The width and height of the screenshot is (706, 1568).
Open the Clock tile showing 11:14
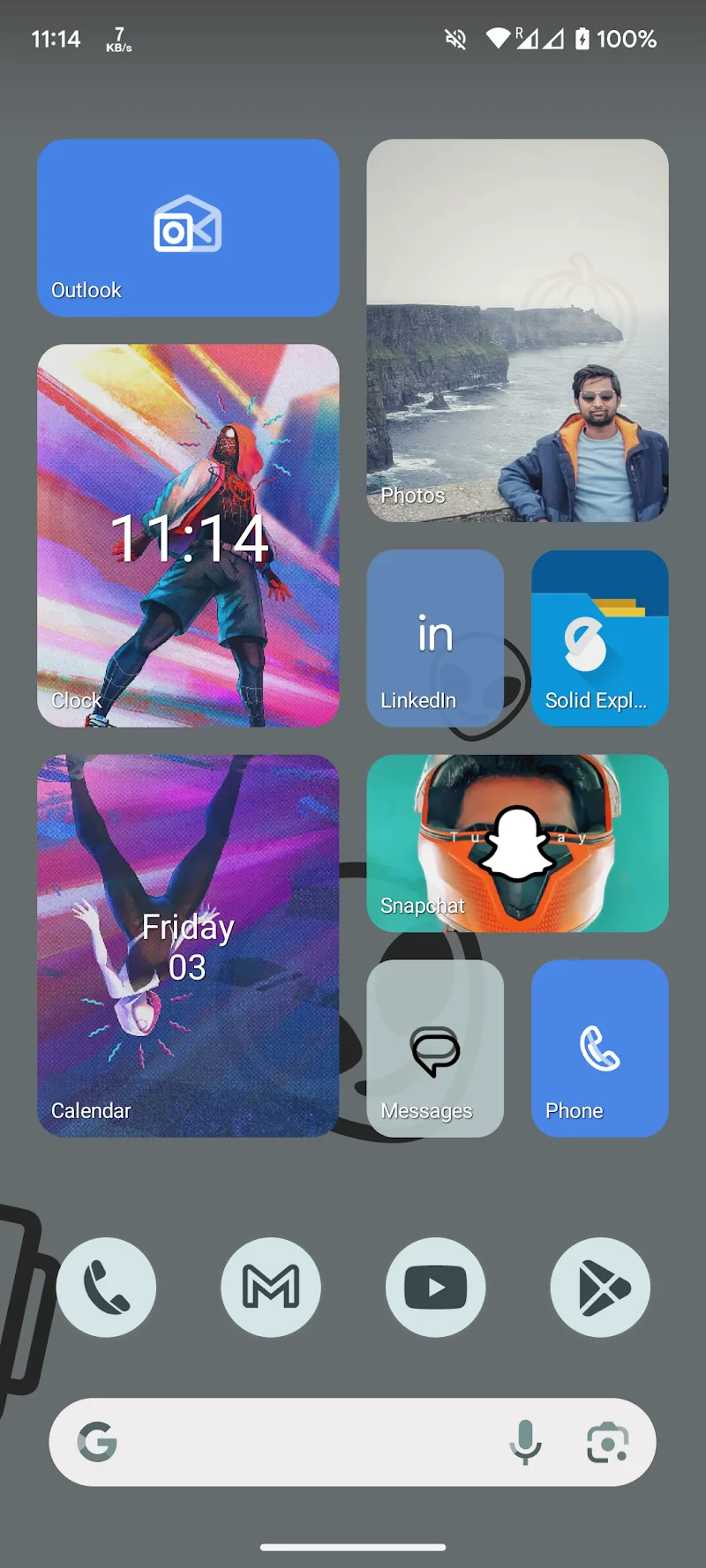point(188,535)
